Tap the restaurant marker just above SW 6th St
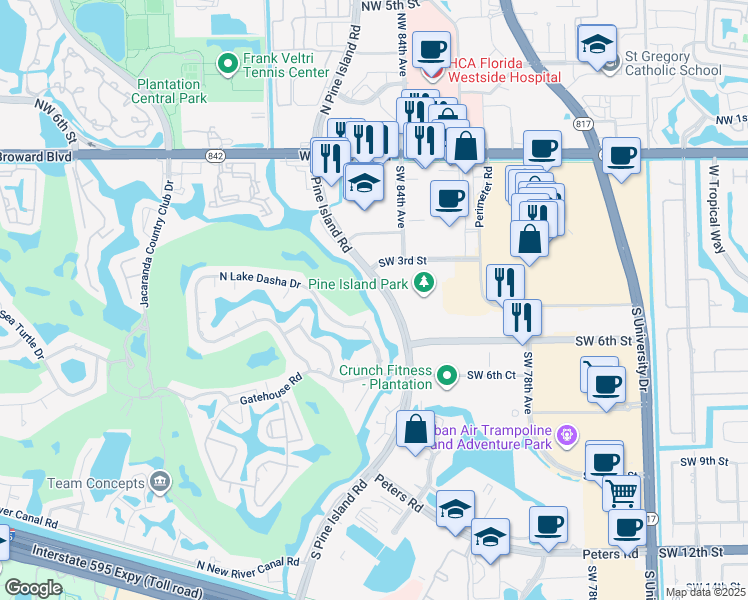748x600 pixels. [522, 317]
